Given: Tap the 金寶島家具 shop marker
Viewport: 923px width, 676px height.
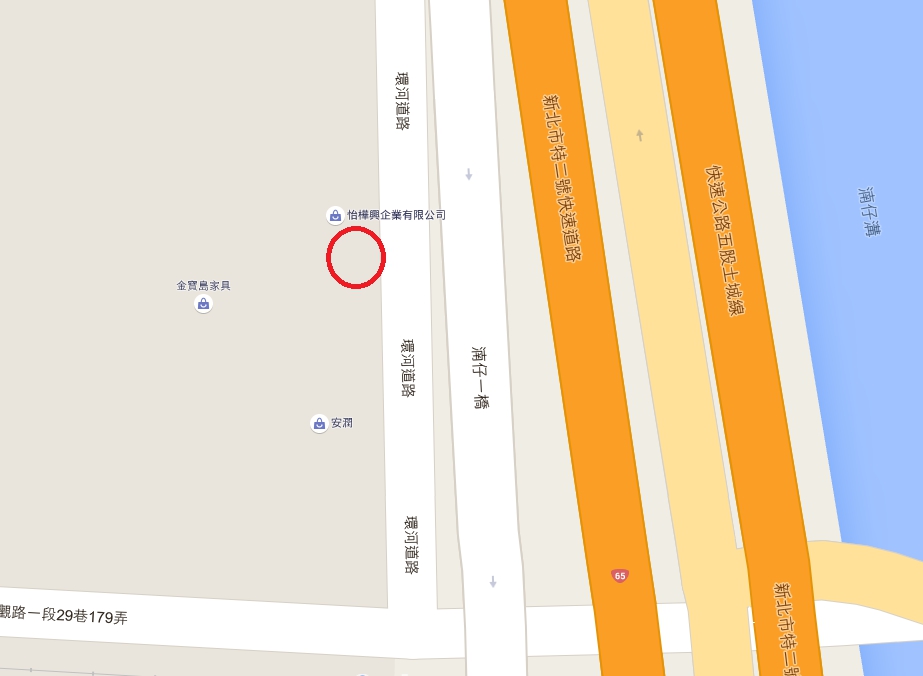Looking at the screenshot, I should pyautogui.click(x=204, y=303).
